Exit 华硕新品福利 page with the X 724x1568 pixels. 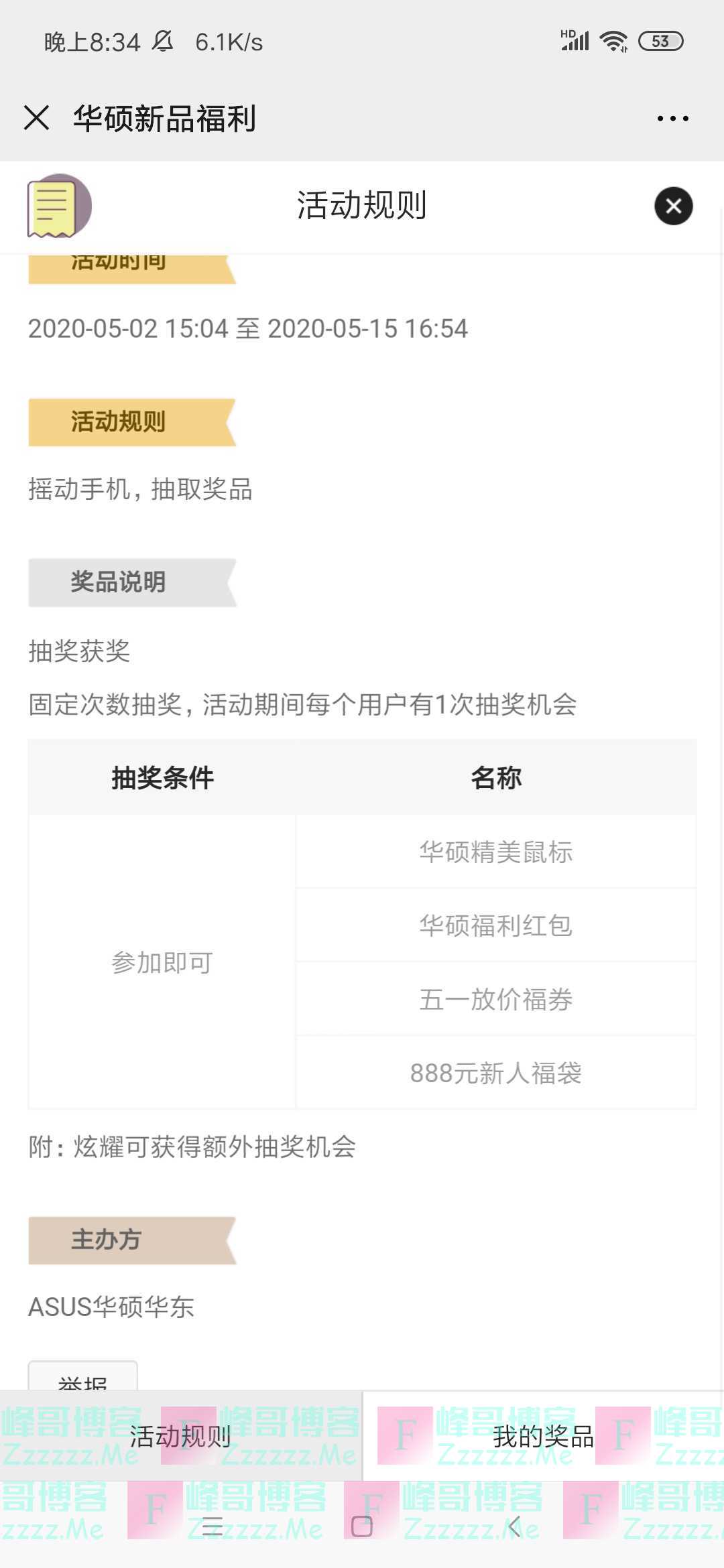[x=36, y=118]
